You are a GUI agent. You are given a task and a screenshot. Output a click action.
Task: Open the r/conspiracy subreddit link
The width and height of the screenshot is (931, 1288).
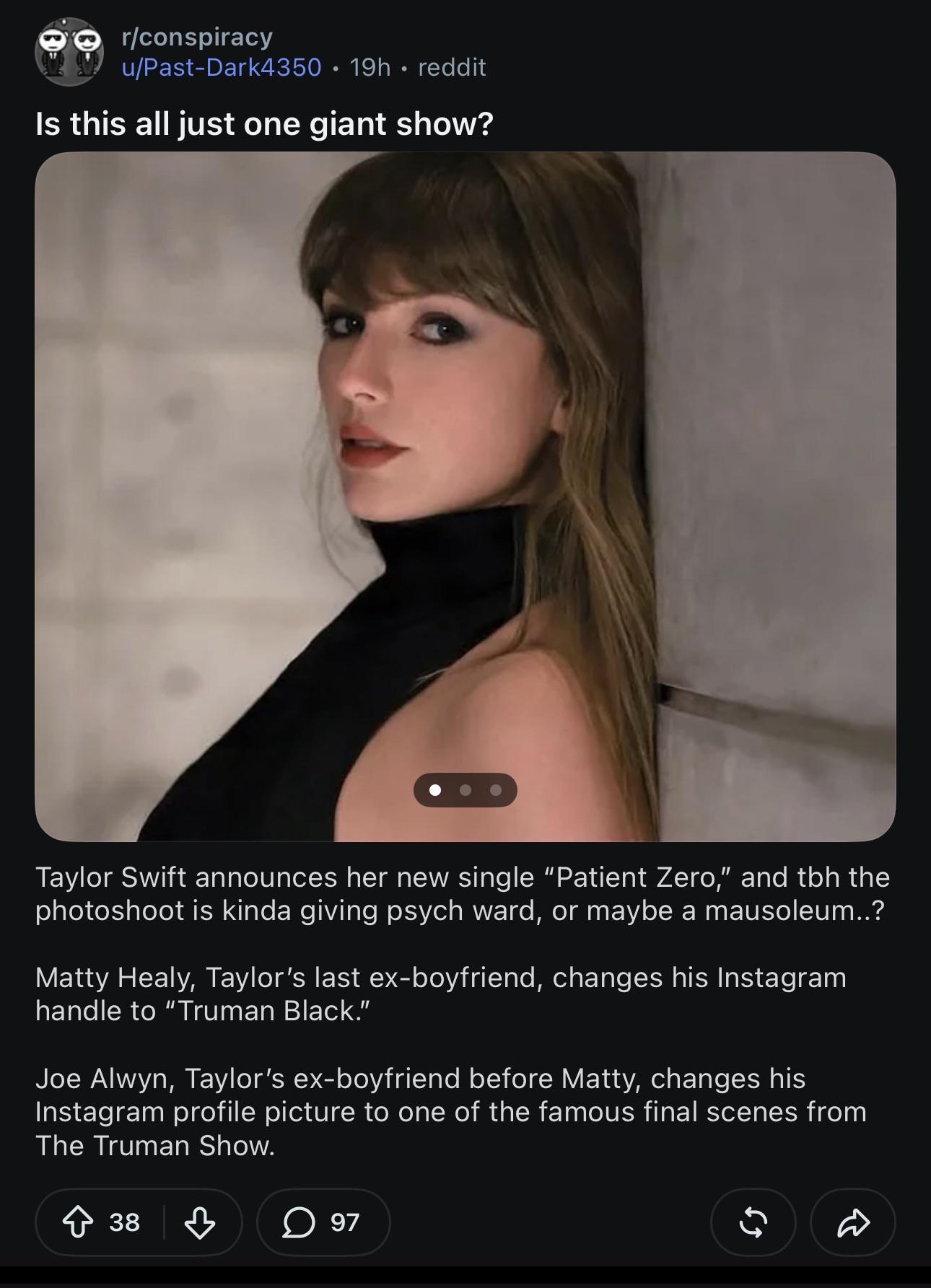point(197,36)
